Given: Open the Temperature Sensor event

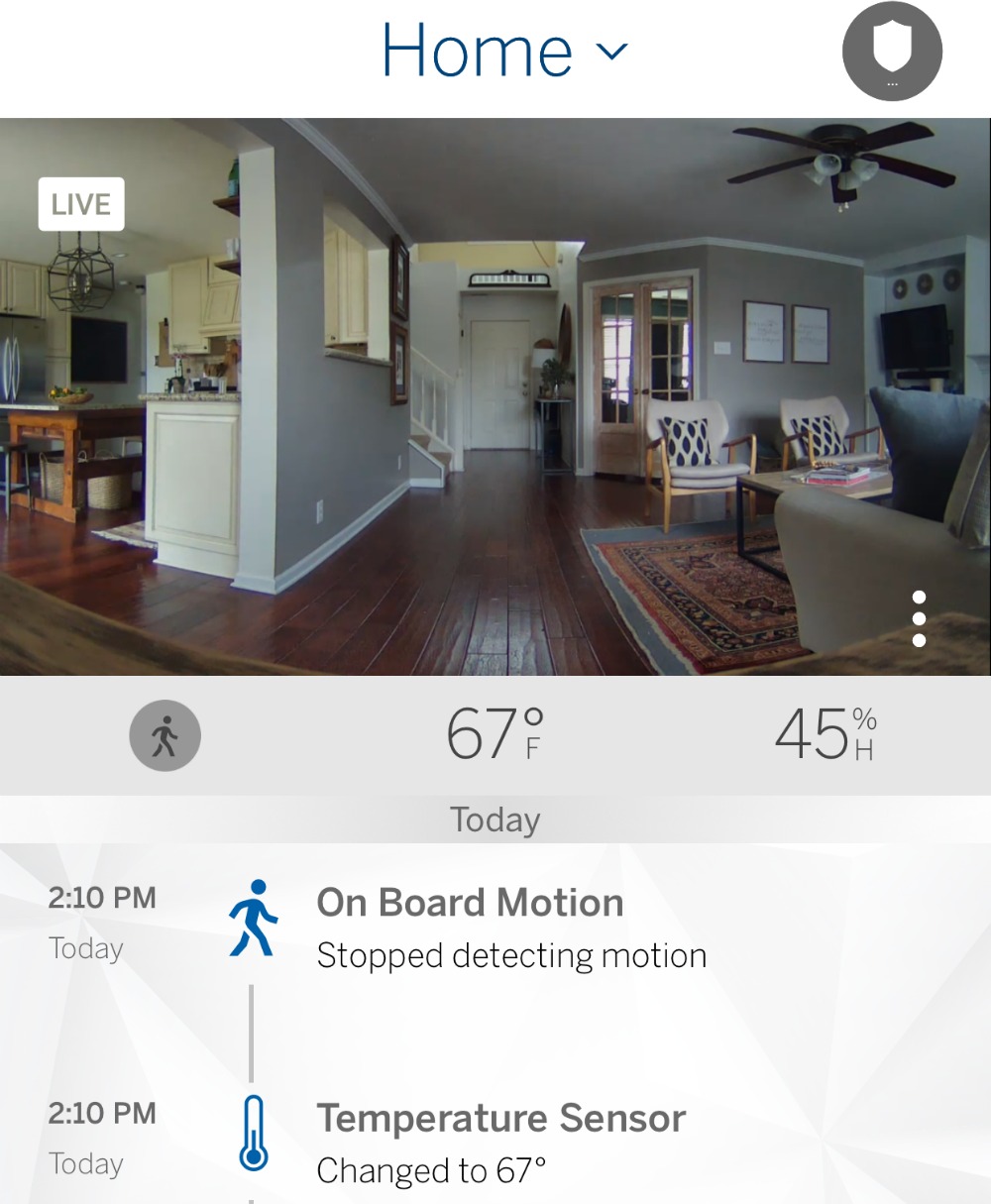Looking at the screenshot, I should tap(500, 1143).
